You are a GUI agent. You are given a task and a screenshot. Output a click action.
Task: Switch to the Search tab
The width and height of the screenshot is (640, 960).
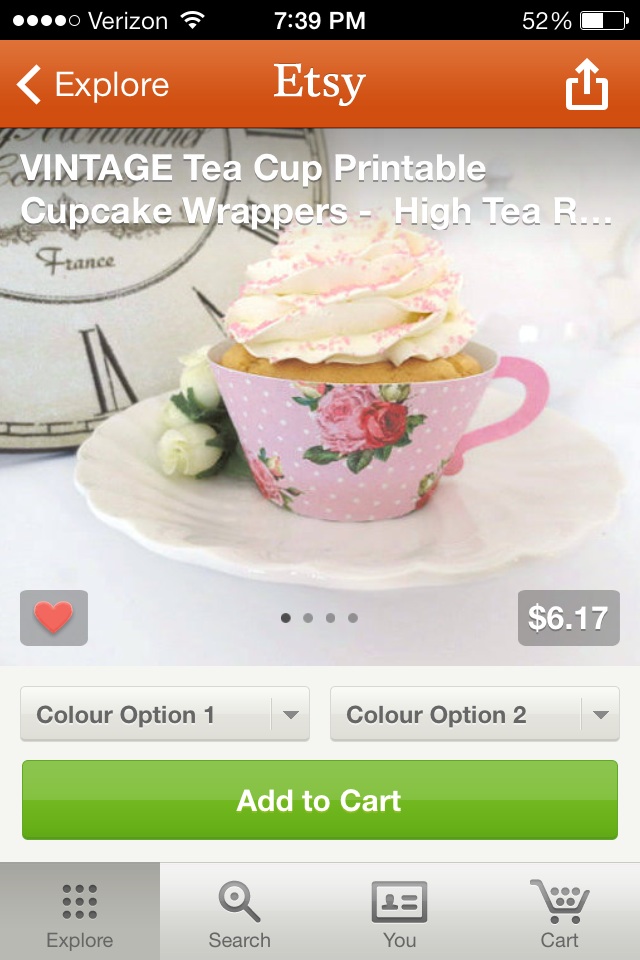[x=240, y=912]
